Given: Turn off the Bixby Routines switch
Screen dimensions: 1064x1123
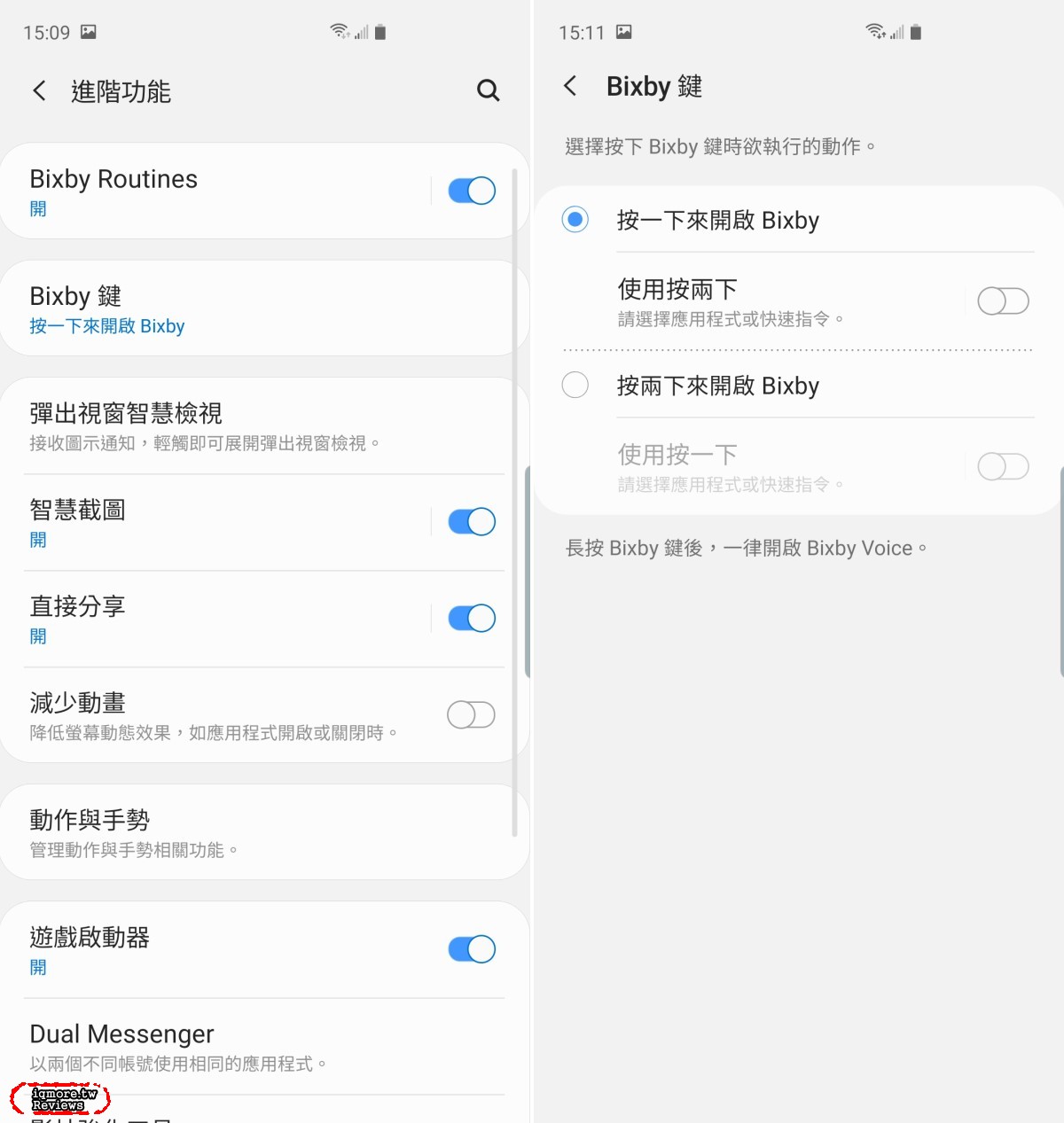Looking at the screenshot, I should (471, 191).
